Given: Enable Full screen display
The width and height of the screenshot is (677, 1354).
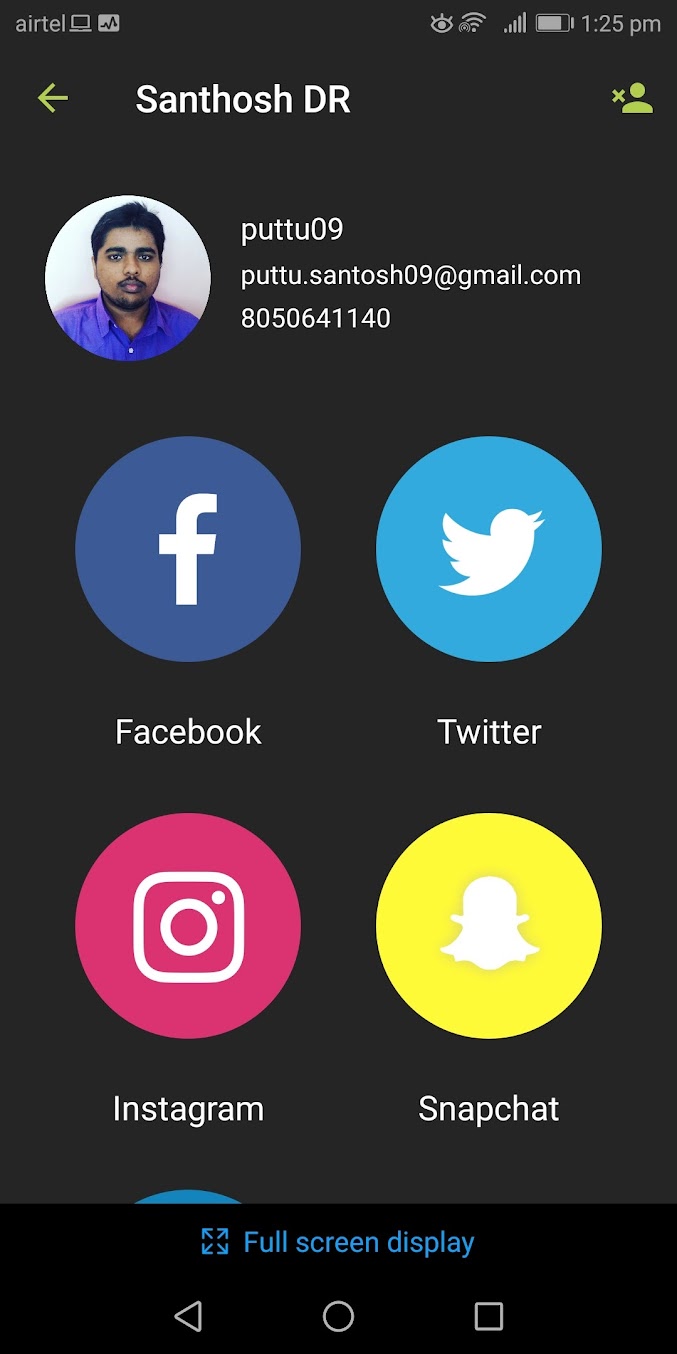Looking at the screenshot, I should pos(338,1242).
